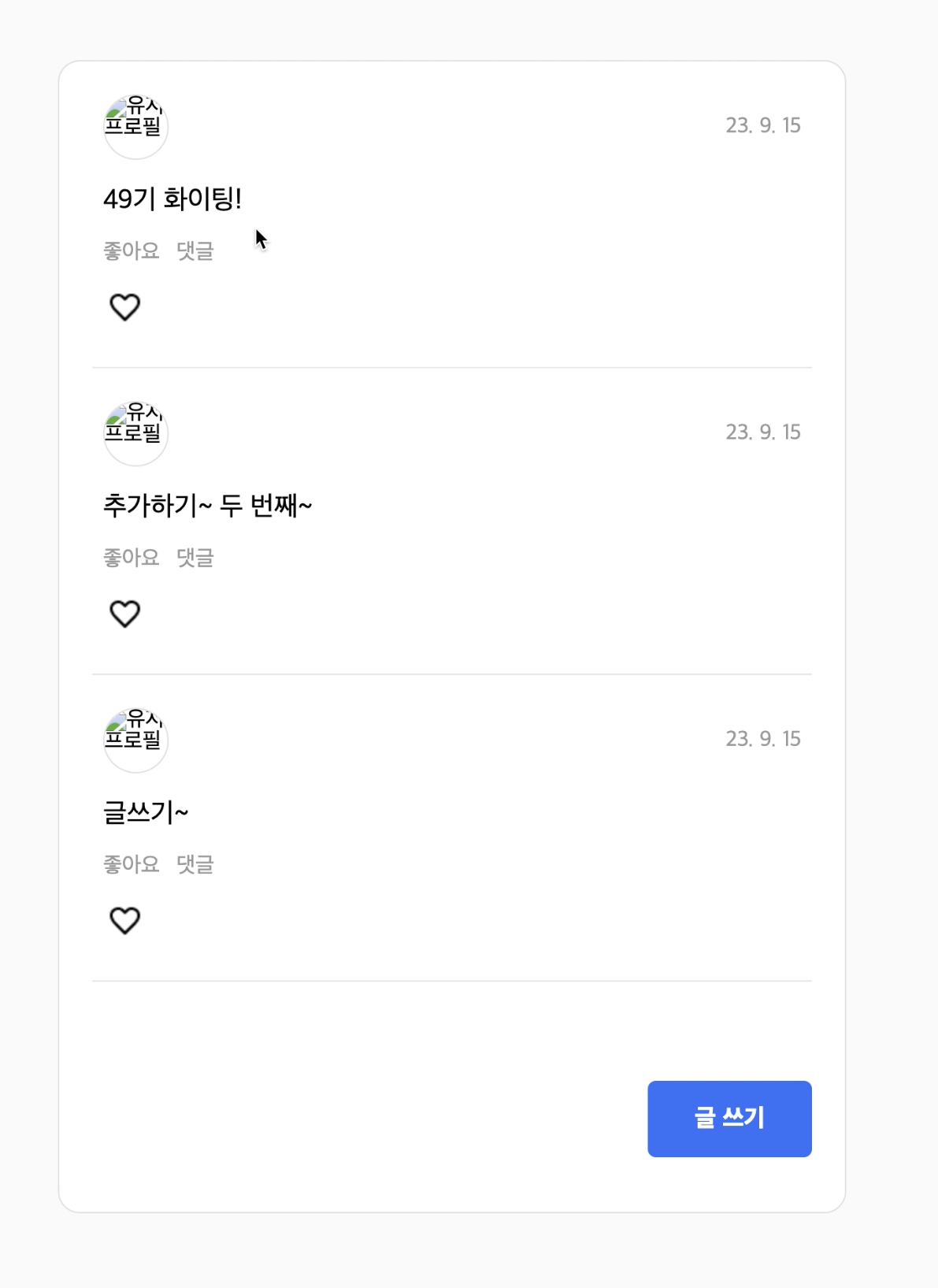The height and width of the screenshot is (1288, 938).
Task: Open 댓글 under the '49기 화이팅!' post
Action: [195, 251]
